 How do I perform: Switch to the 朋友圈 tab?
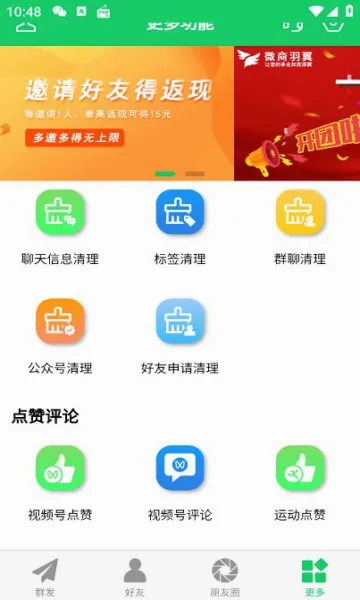225,577
